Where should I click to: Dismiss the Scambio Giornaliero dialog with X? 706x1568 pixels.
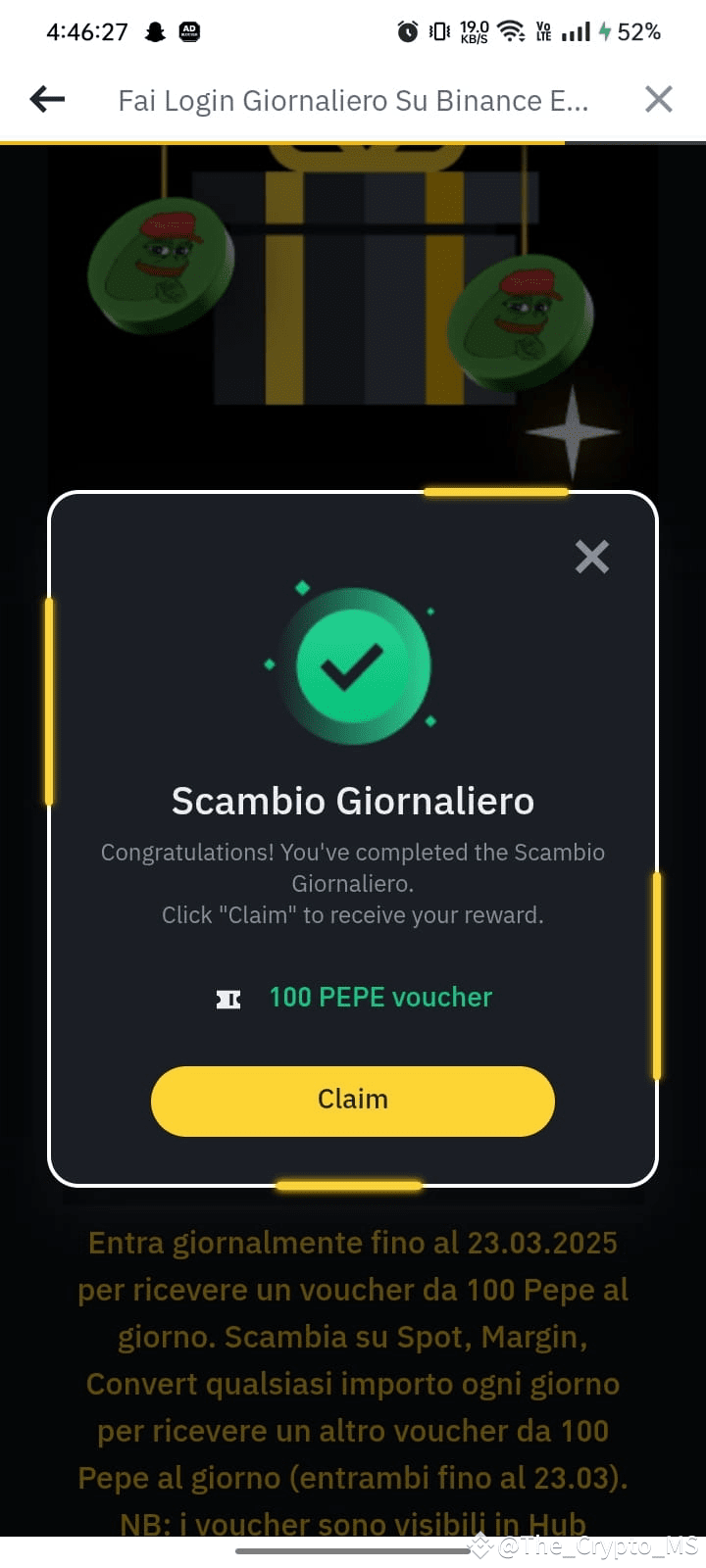pos(591,556)
